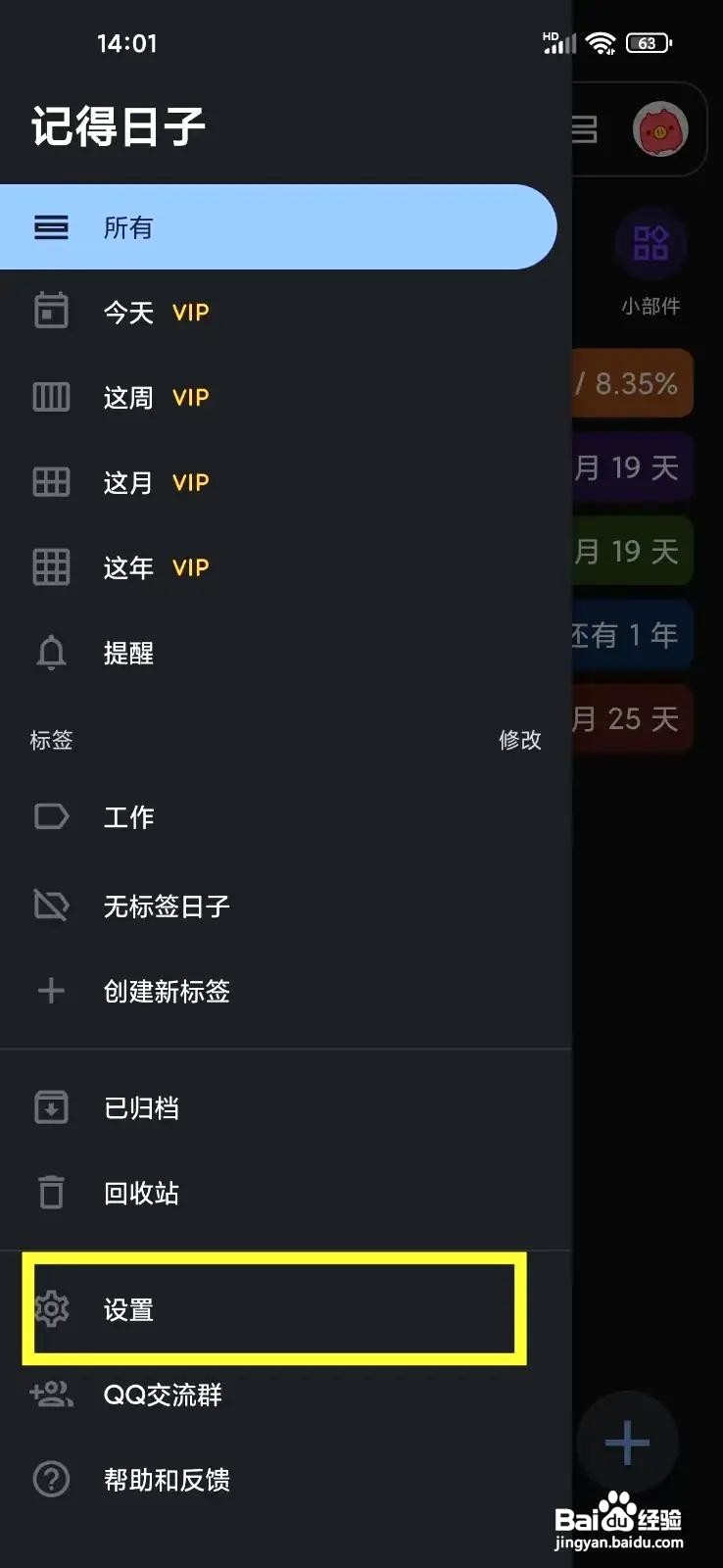723x1568 pixels.
Task: Tap the floating plus button
Action: 626,1442
